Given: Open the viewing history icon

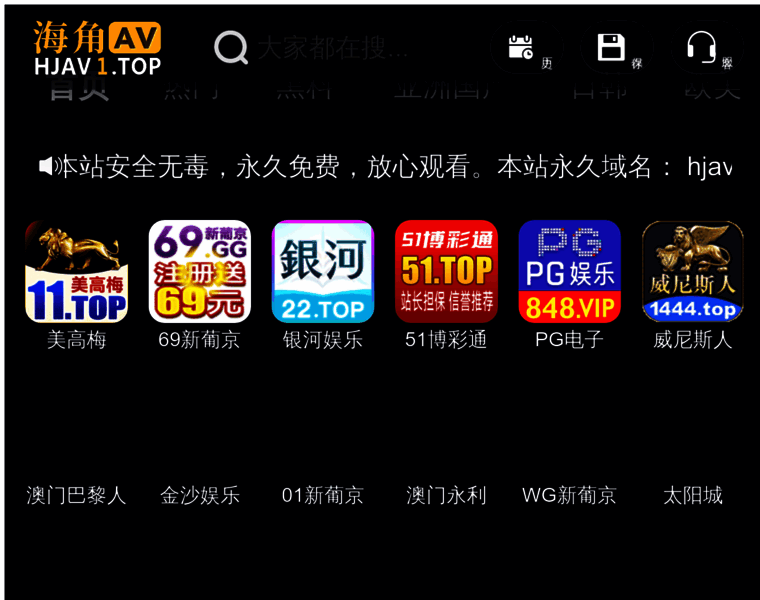Looking at the screenshot, I should click(x=521, y=48).
